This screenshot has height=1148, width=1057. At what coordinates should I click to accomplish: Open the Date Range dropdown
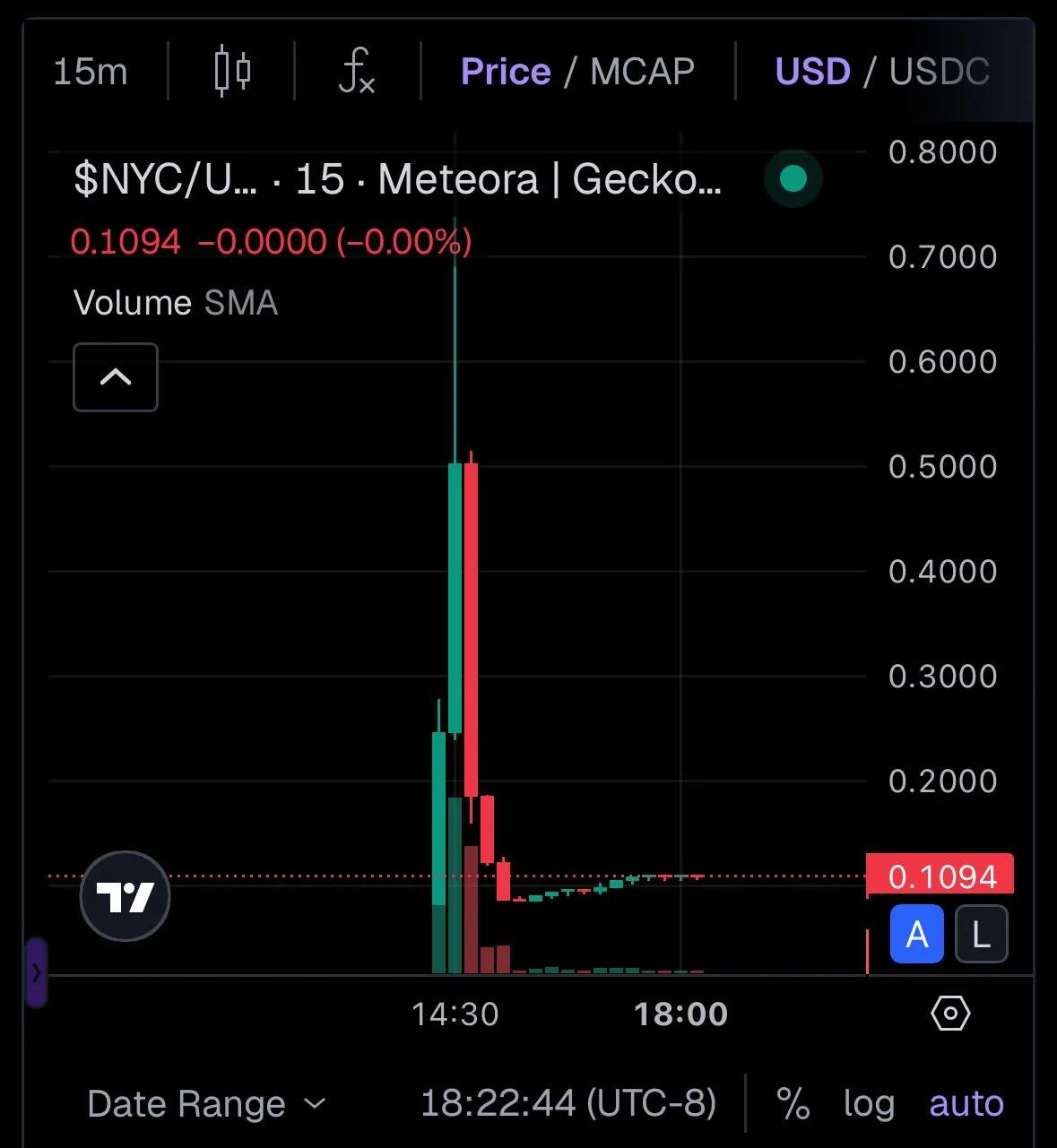pyautogui.click(x=206, y=1103)
